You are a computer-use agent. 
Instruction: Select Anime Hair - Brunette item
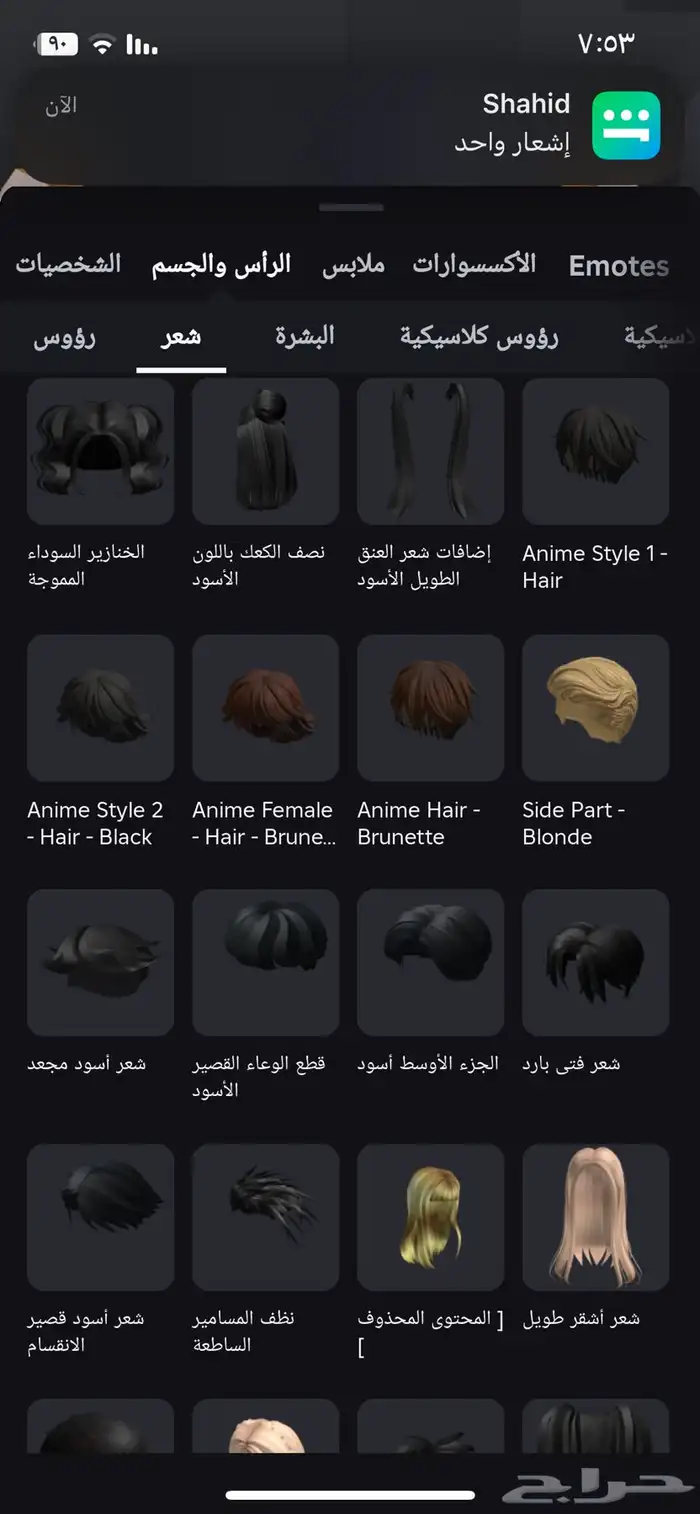coord(430,707)
